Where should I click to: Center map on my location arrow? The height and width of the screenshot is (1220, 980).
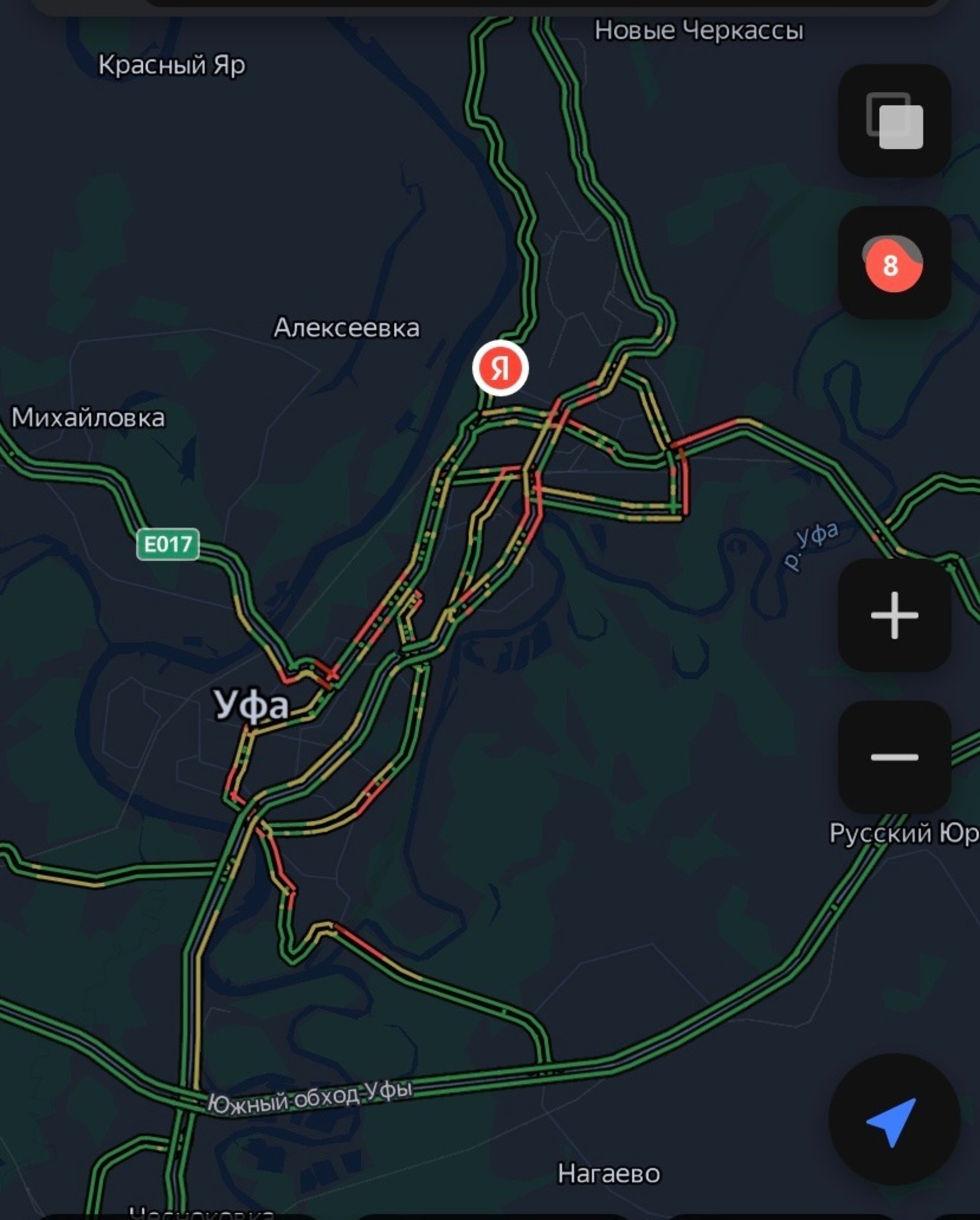click(894, 1120)
